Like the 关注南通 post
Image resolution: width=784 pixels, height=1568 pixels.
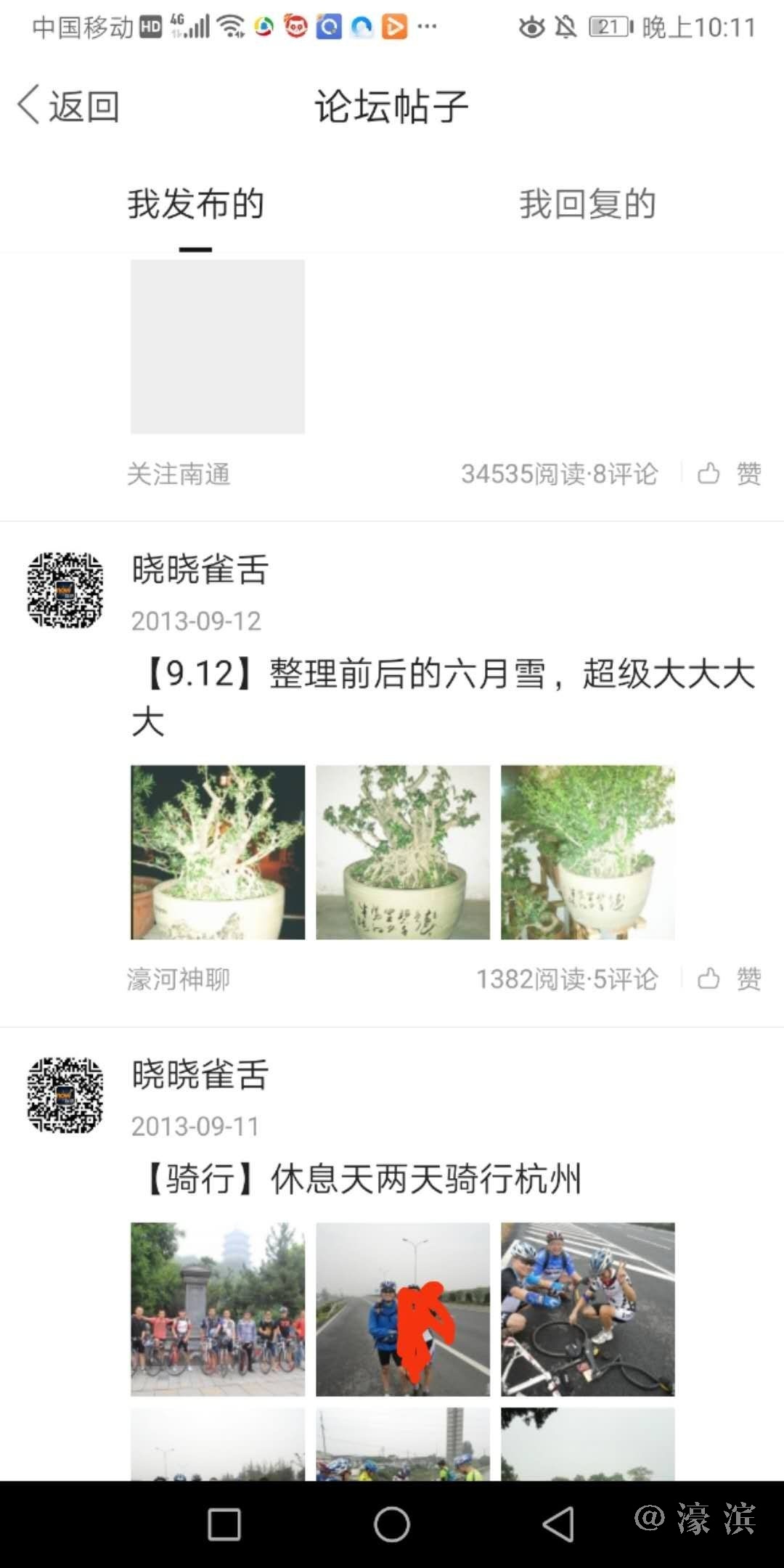(729, 473)
